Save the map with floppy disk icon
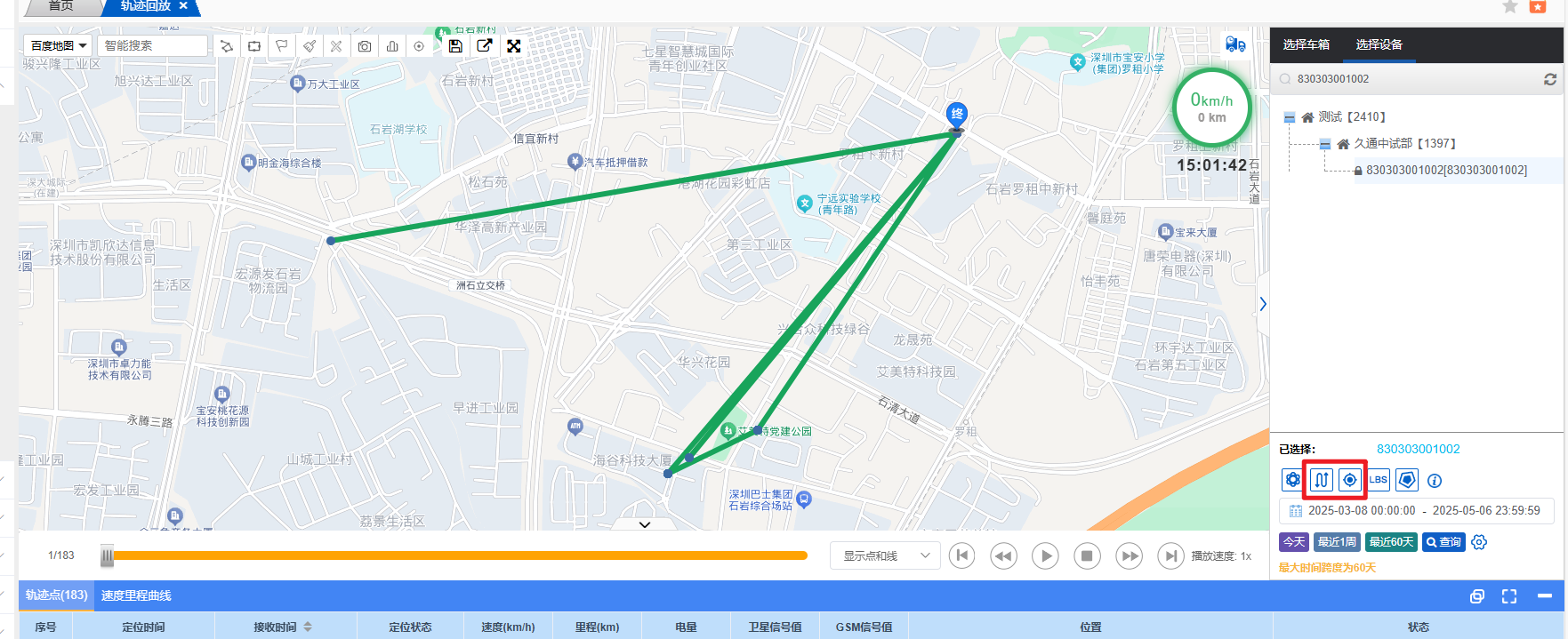Screen dimensions: 1568x639 pos(455,46)
